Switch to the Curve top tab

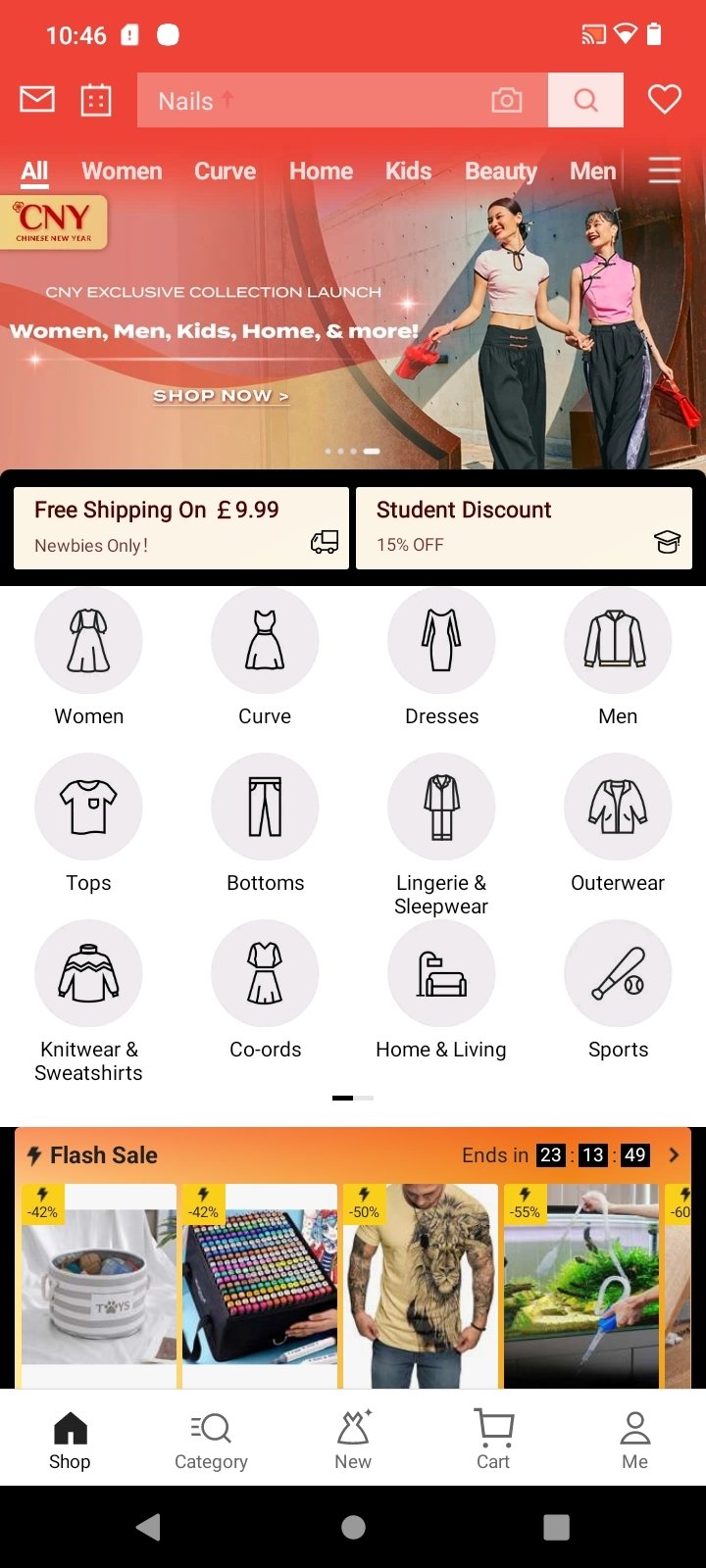[x=225, y=171]
